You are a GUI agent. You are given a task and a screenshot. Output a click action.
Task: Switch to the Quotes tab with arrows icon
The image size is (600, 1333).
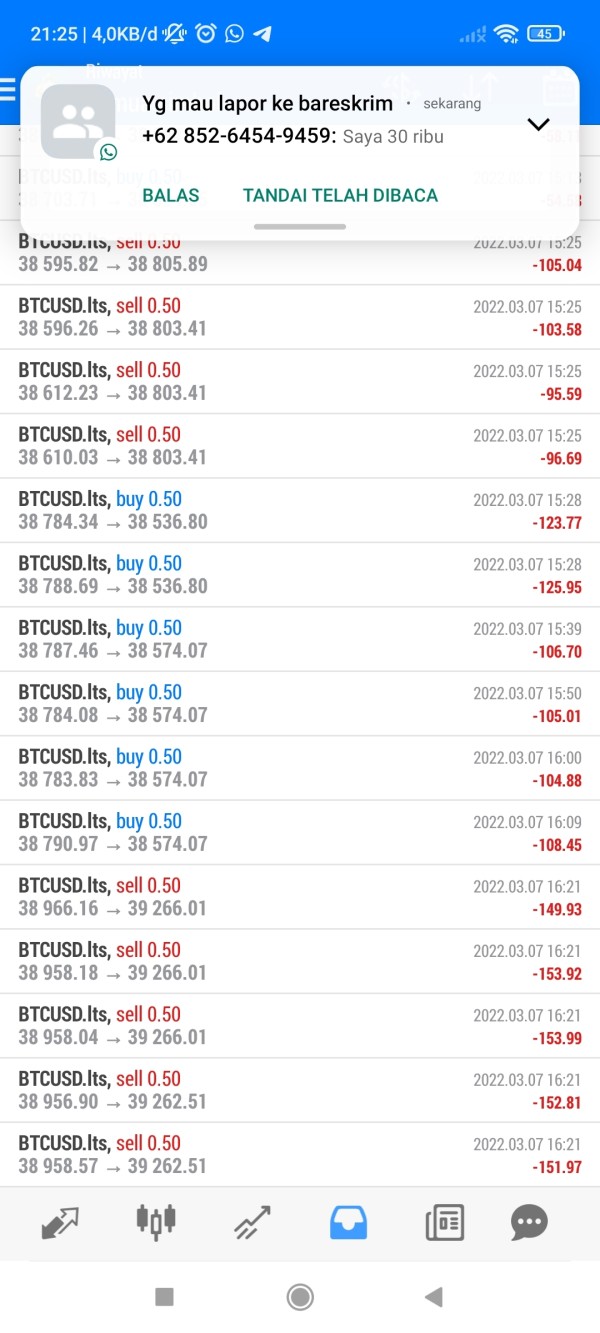click(60, 1222)
